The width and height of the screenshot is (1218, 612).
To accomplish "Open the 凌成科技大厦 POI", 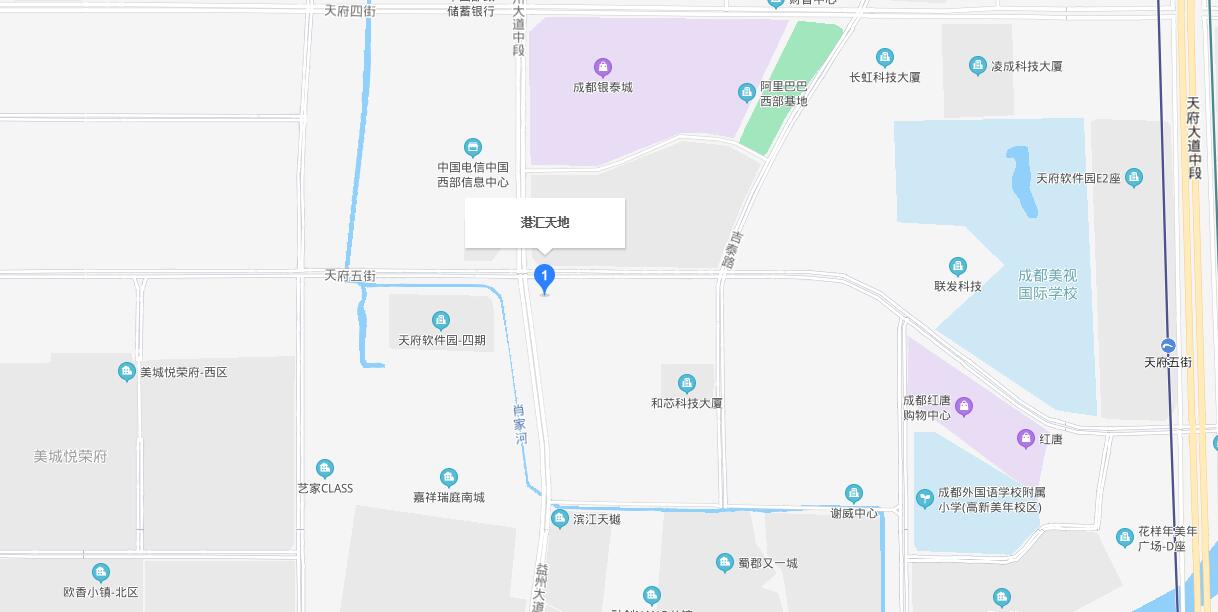I will [x=978, y=66].
